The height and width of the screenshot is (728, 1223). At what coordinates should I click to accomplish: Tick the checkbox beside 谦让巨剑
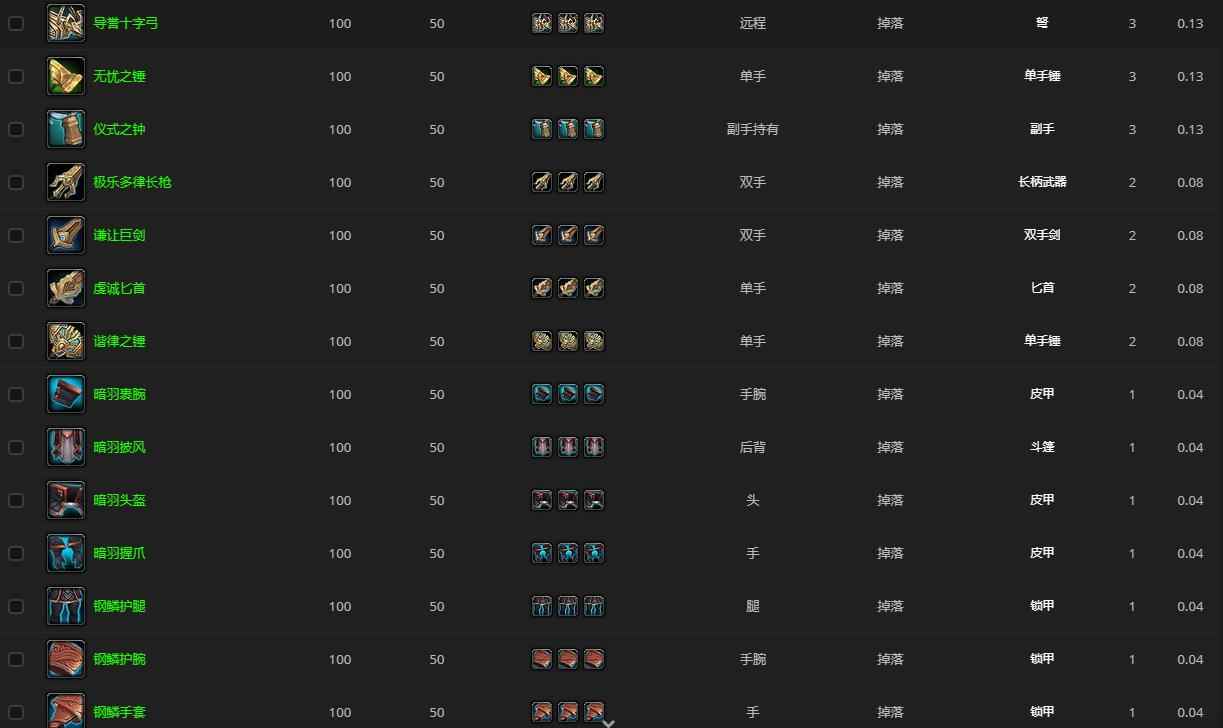tap(16, 235)
